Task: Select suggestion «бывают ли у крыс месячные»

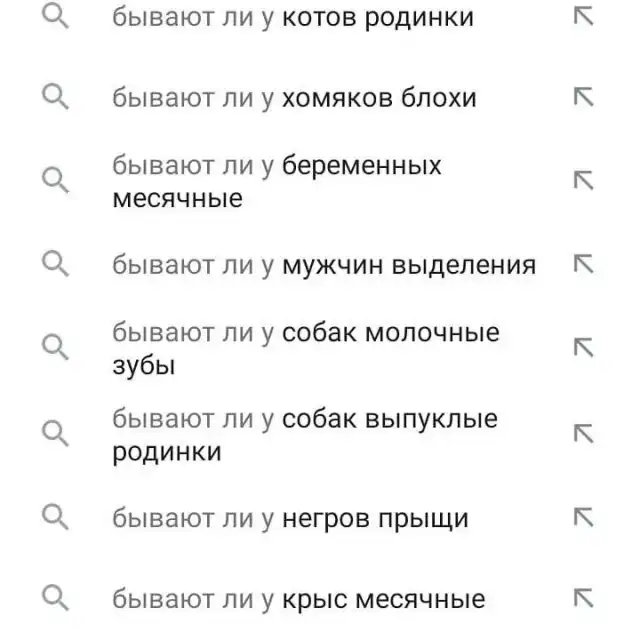Action: [x=298, y=600]
